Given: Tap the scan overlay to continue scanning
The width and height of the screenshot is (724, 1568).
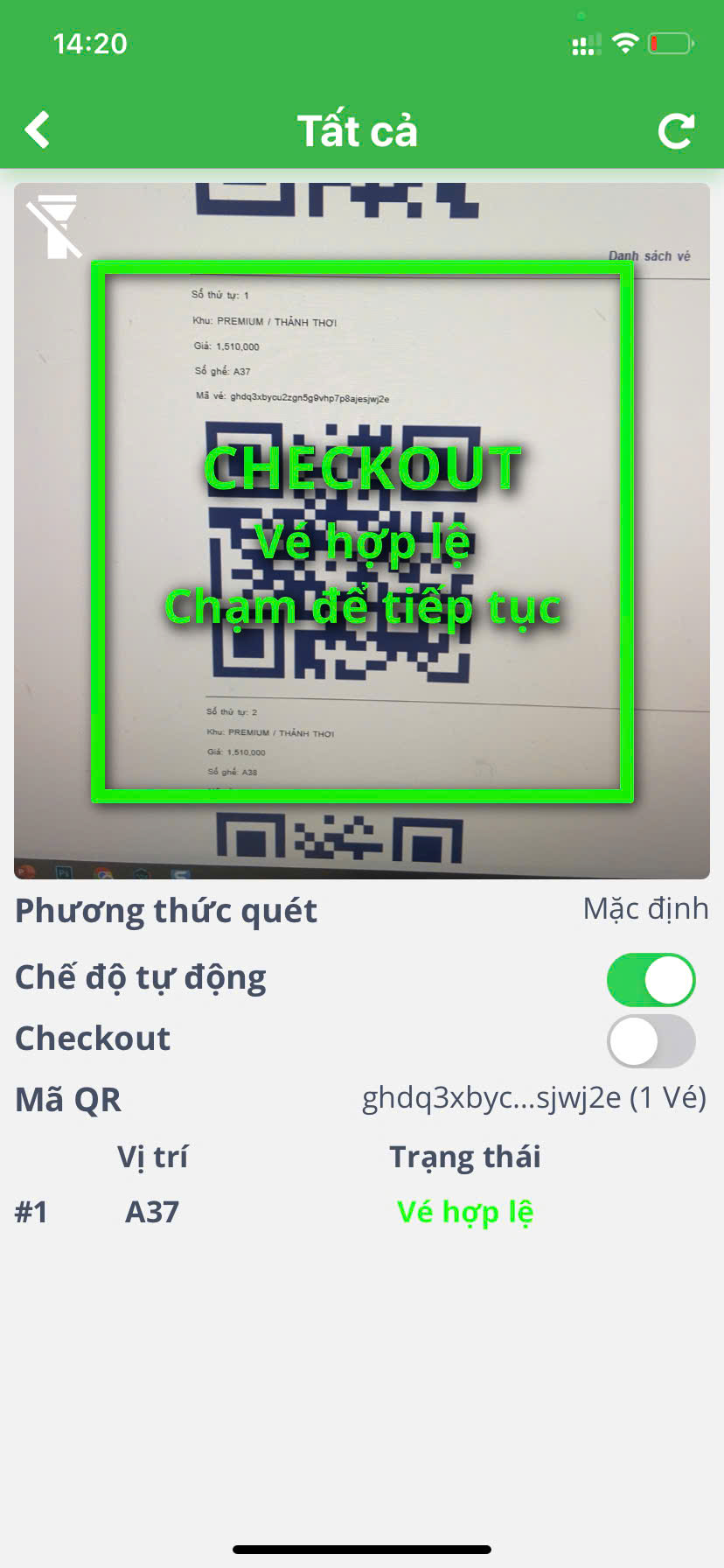Looking at the screenshot, I should tap(362, 534).
